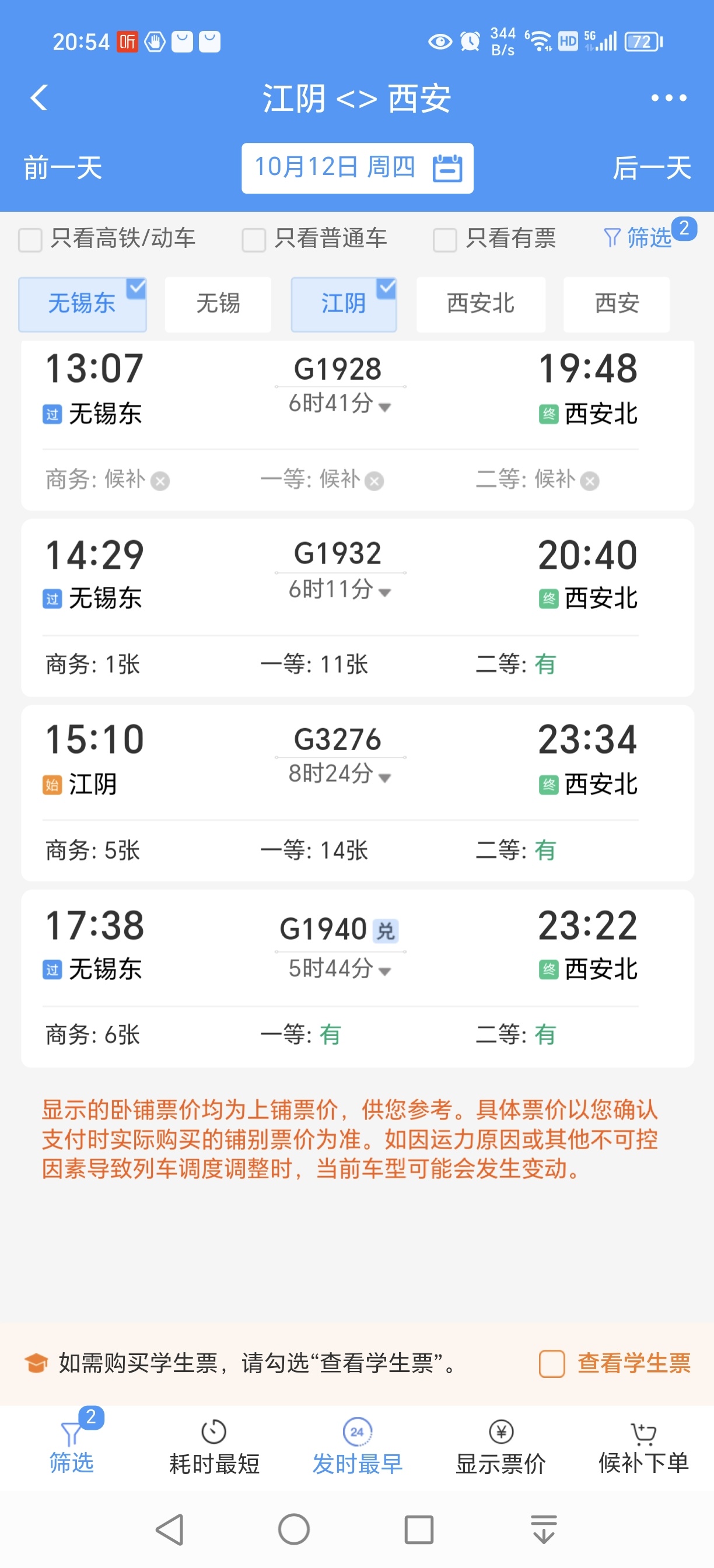Select the 无锡 station chip
714x1568 pixels.
pos(218,304)
